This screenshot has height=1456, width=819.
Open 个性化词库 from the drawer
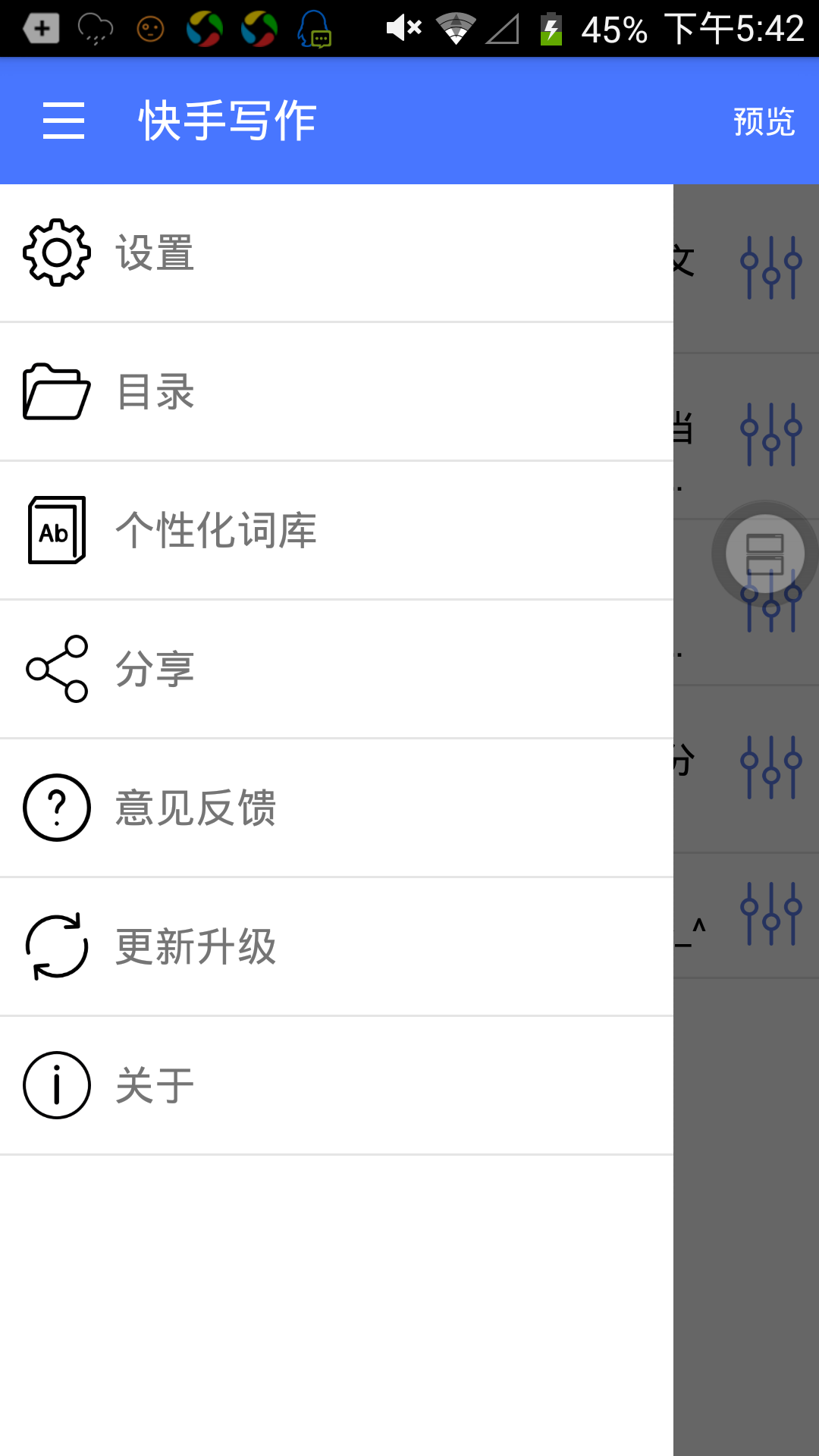pyautogui.click(x=217, y=531)
